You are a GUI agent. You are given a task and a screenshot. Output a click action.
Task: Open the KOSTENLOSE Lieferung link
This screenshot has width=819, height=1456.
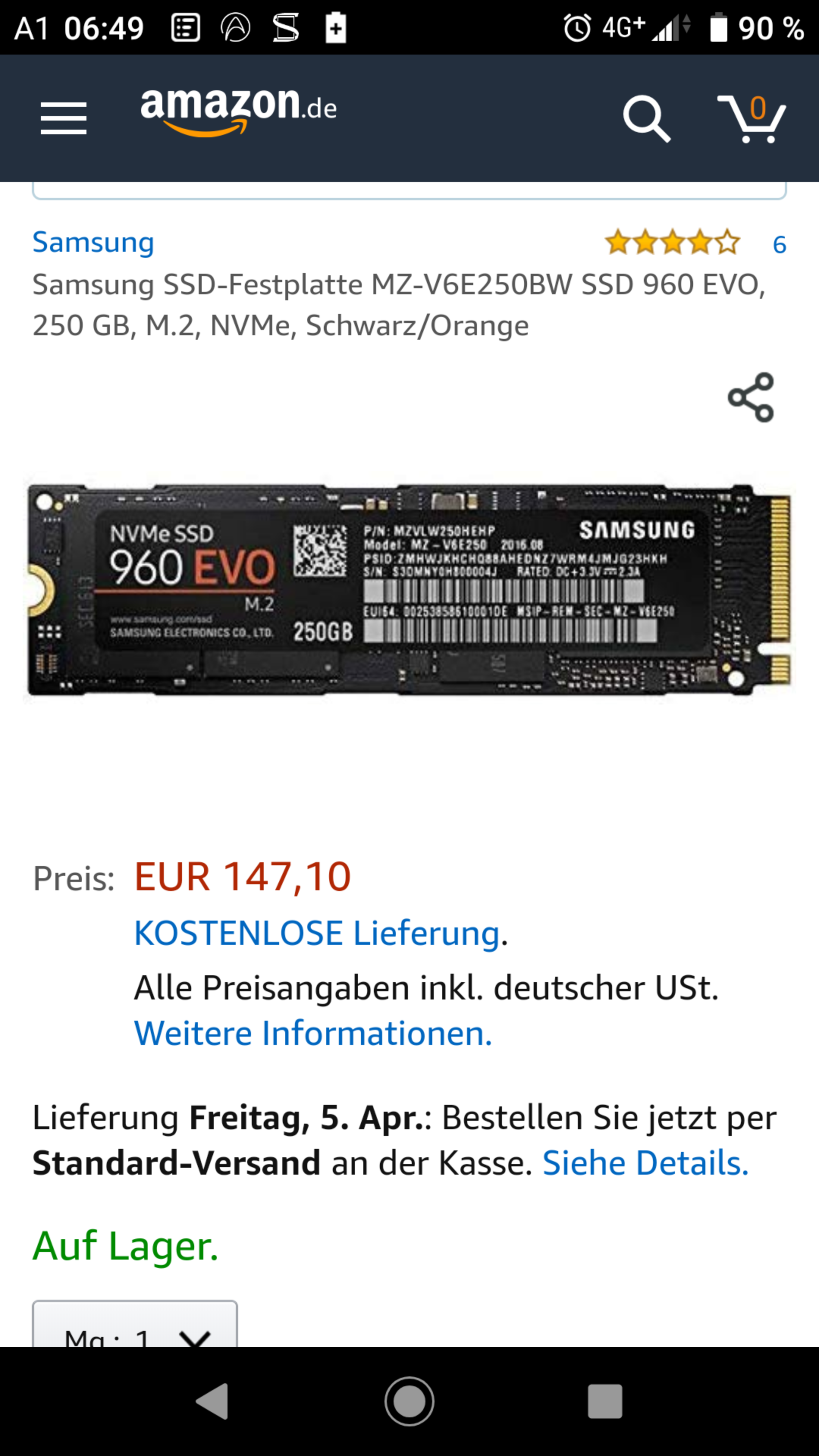317,933
